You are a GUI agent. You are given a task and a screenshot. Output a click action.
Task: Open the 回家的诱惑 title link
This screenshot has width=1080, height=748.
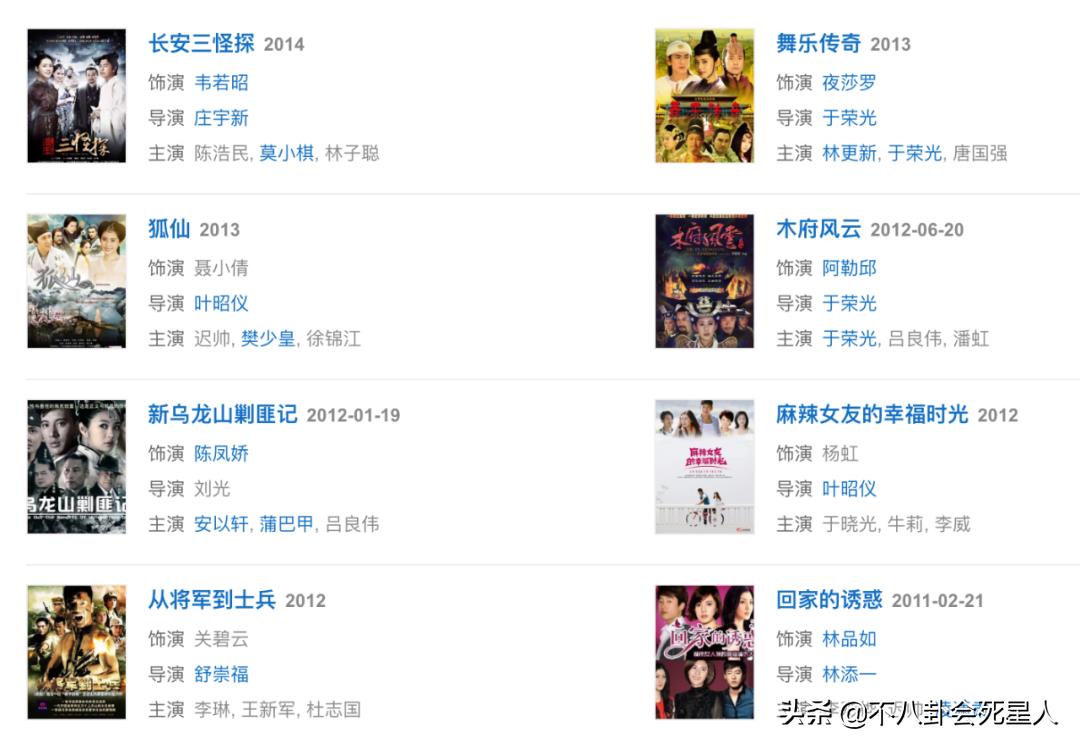tap(829, 600)
